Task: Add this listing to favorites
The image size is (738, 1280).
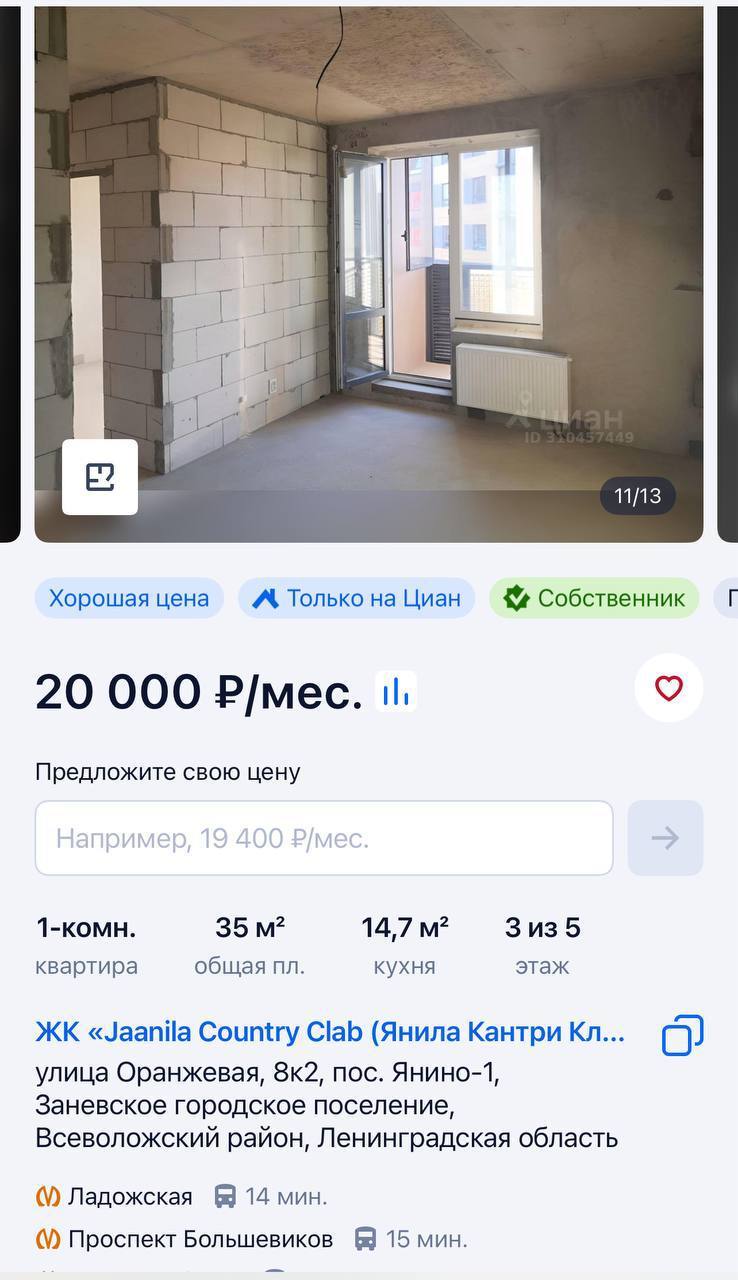Action: pos(668,688)
